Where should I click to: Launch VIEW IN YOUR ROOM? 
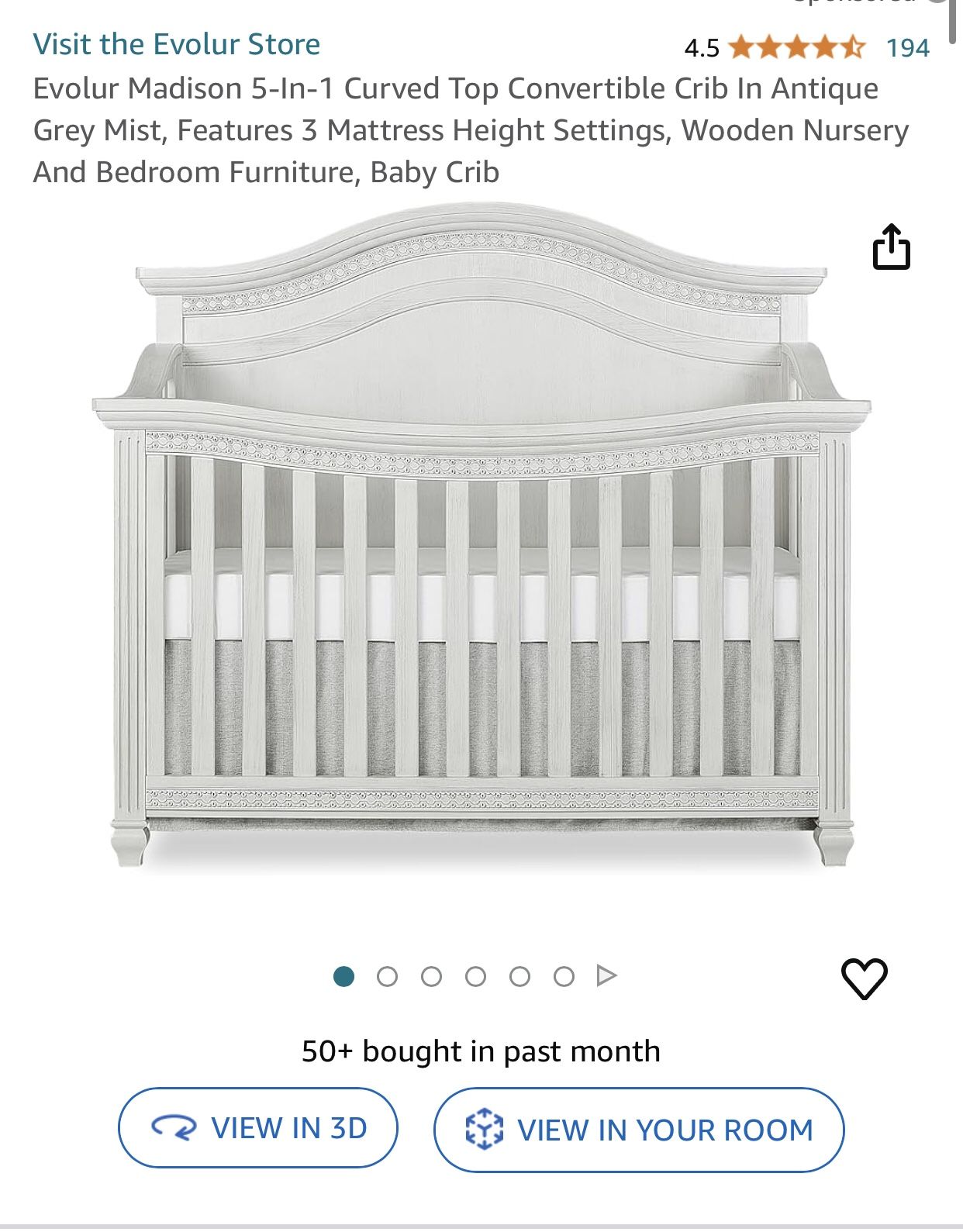(x=639, y=1130)
